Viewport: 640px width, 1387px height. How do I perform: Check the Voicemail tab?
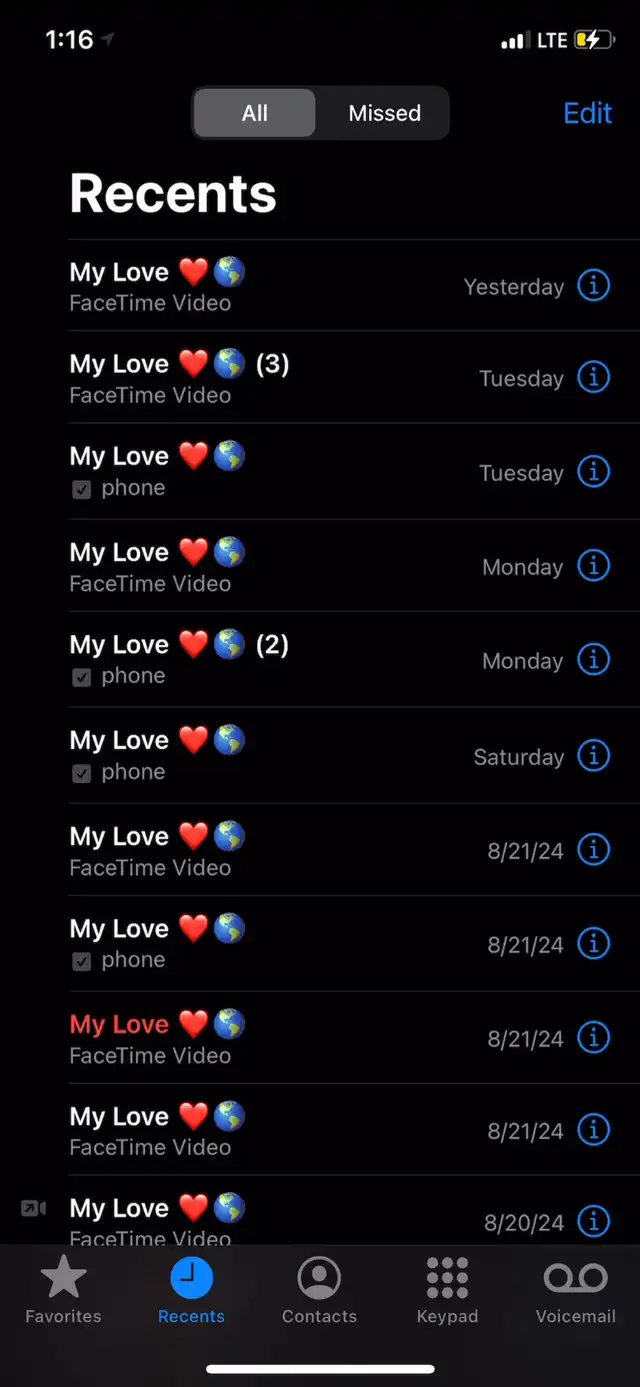click(575, 1290)
